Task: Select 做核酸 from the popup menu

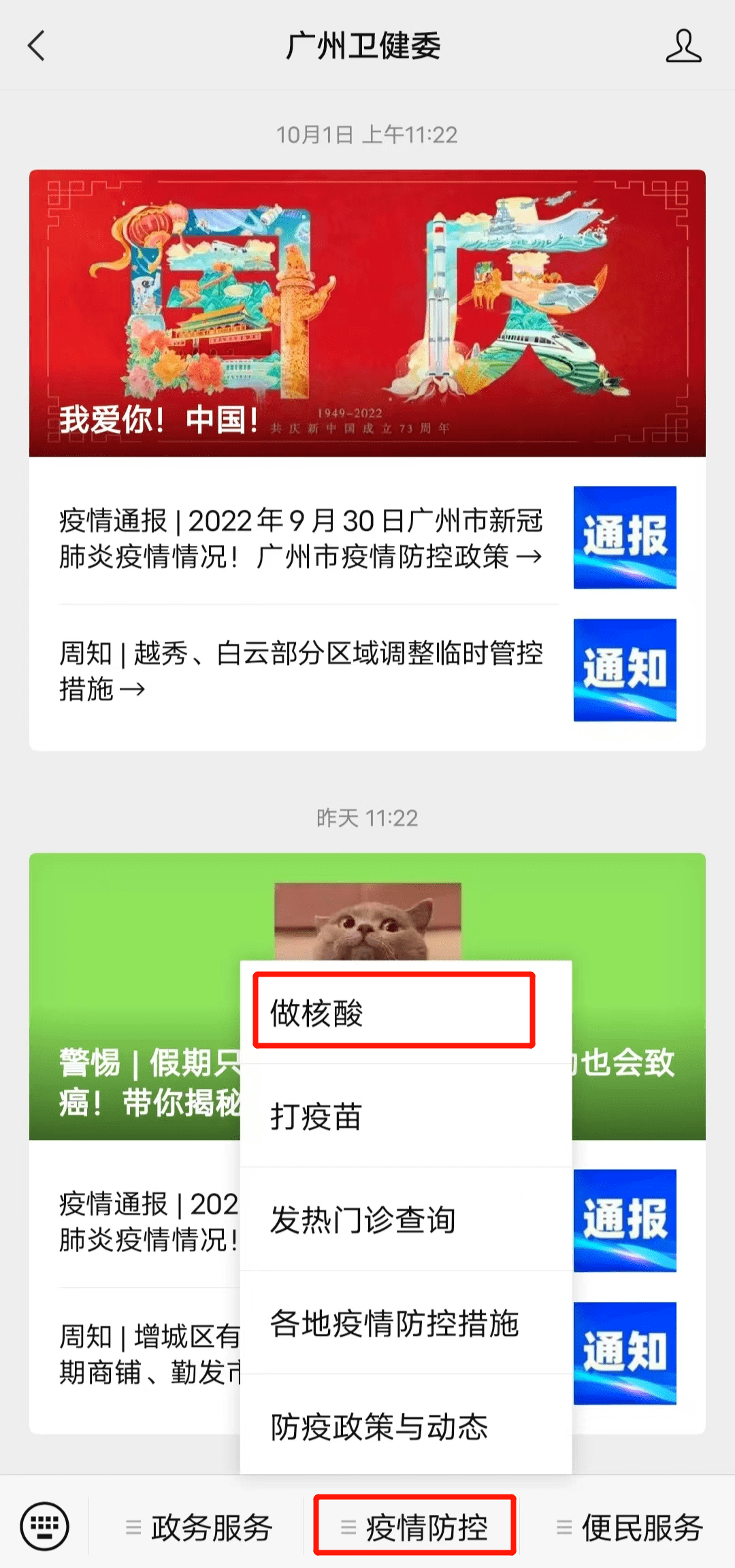Action: [393, 1012]
